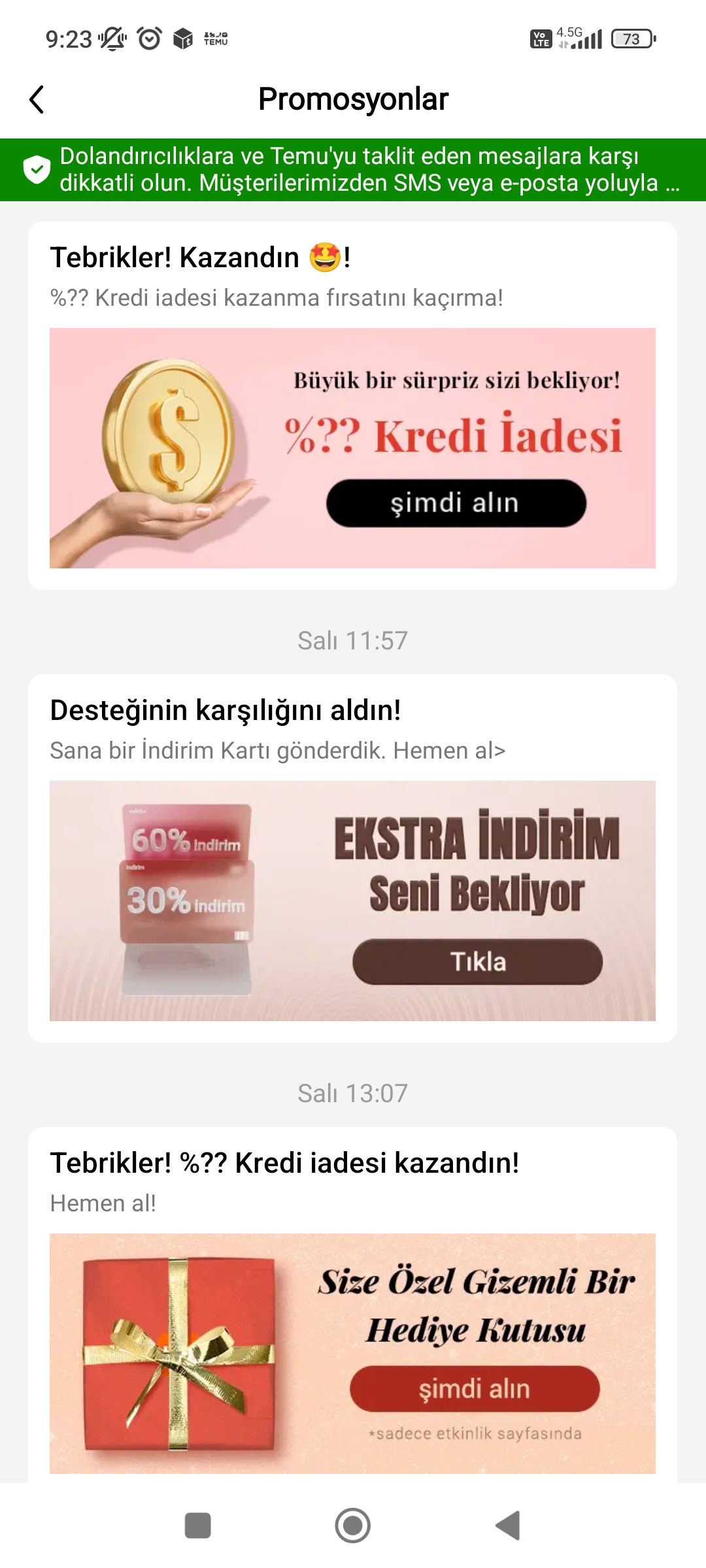Go back from the Promosyonlar page
706x1568 pixels.
37,99
